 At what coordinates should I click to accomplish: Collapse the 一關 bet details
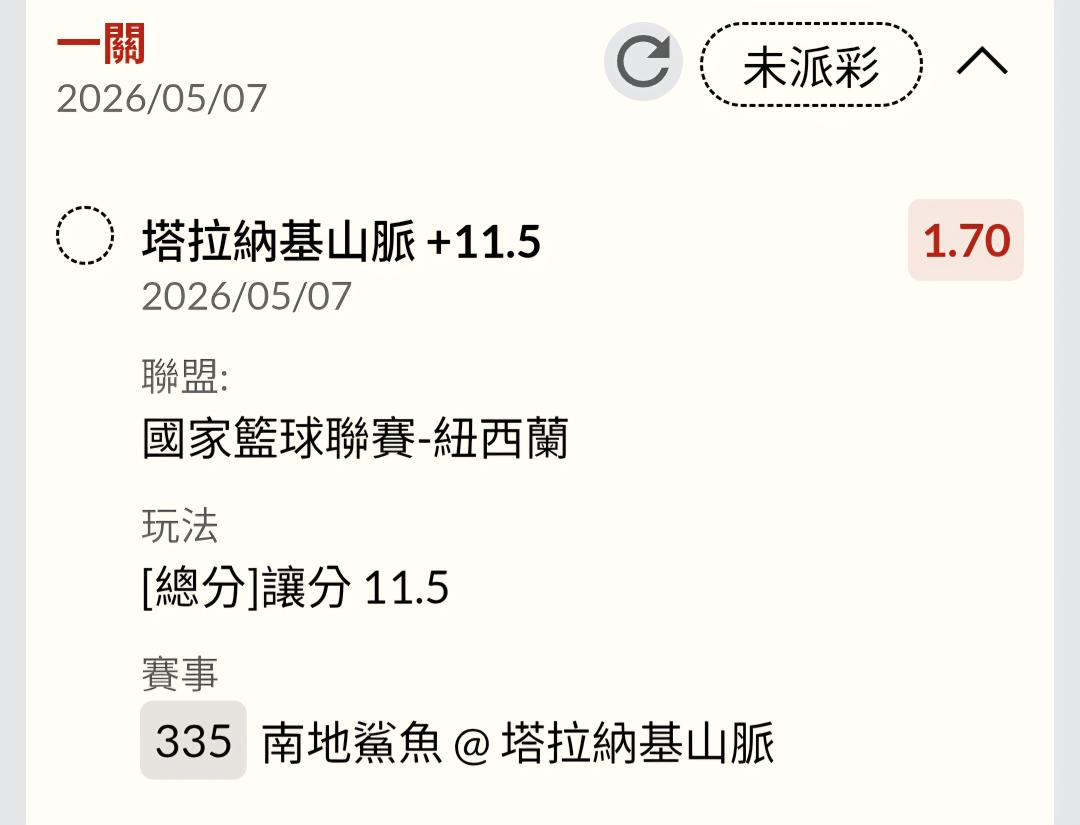tap(982, 62)
